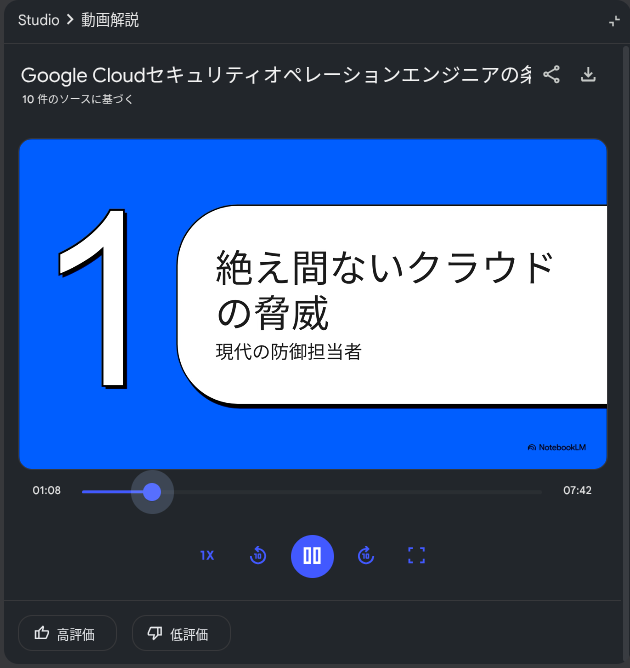Share this video overview
Image resolution: width=630 pixels, height=668 pixels.
click(x=551, y=75)
